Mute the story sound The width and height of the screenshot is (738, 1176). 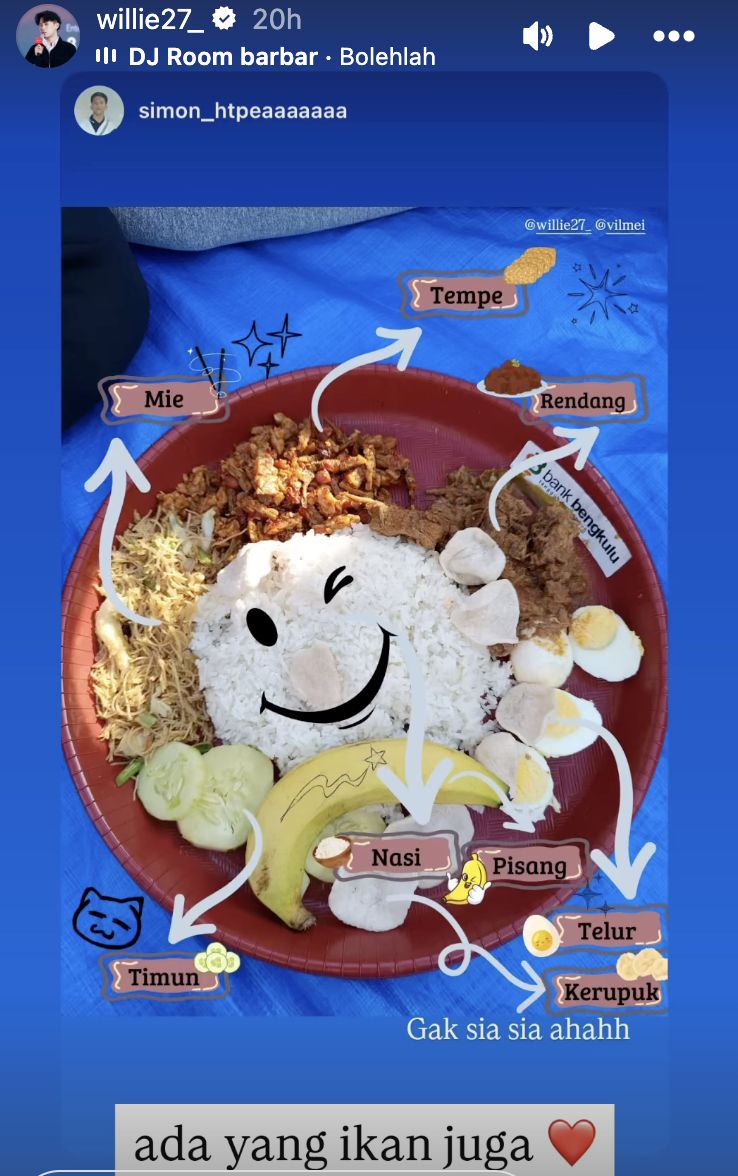(537, 37)
